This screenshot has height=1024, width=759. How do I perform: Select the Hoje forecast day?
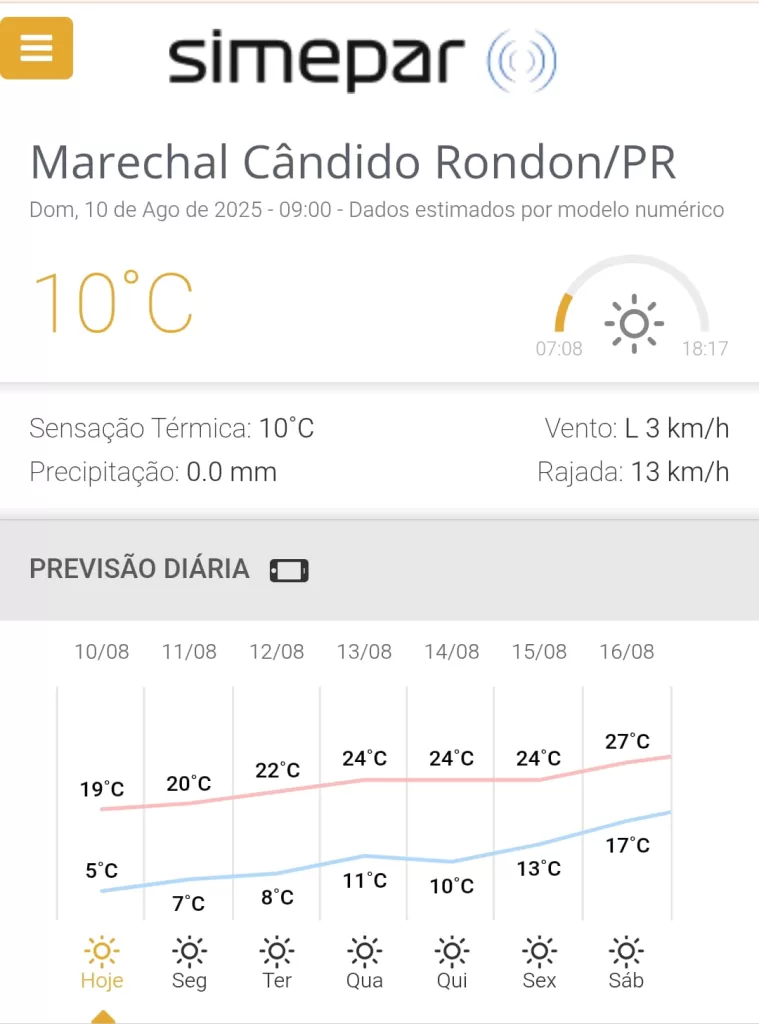[x=102, y=963]
